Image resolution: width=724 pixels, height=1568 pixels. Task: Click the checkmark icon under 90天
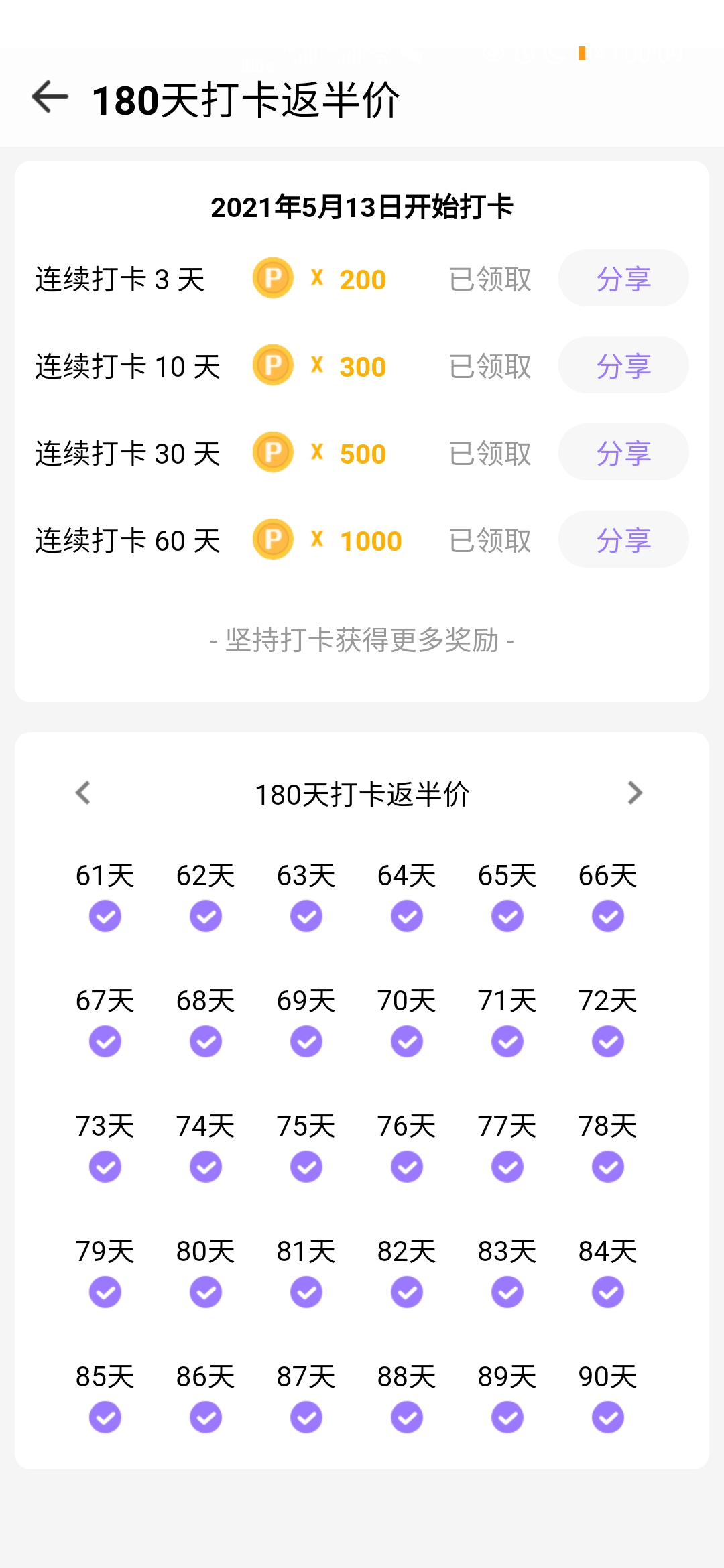click(x=607, y=1417)
